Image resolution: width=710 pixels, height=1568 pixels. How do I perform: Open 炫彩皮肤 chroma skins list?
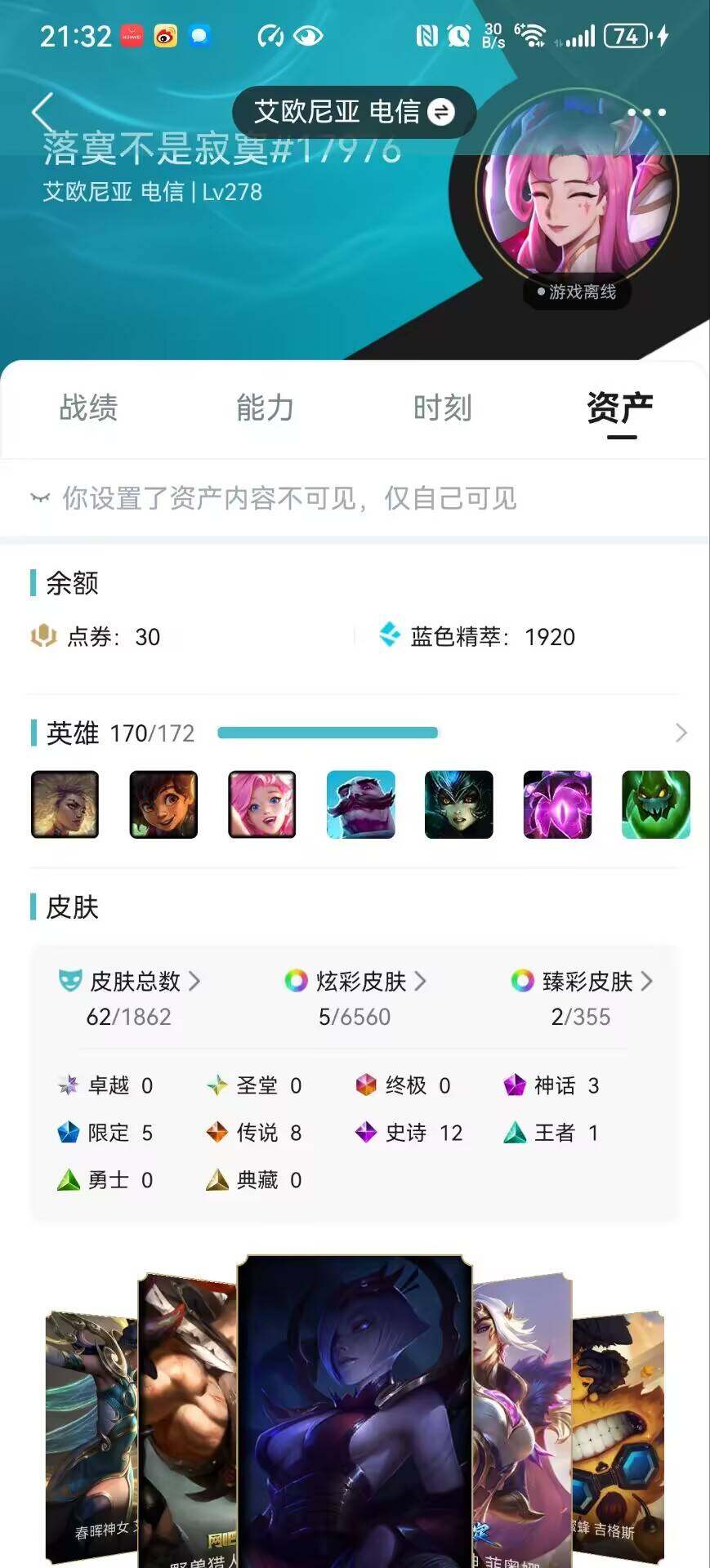pyautogui.click(x=355, y=981)
